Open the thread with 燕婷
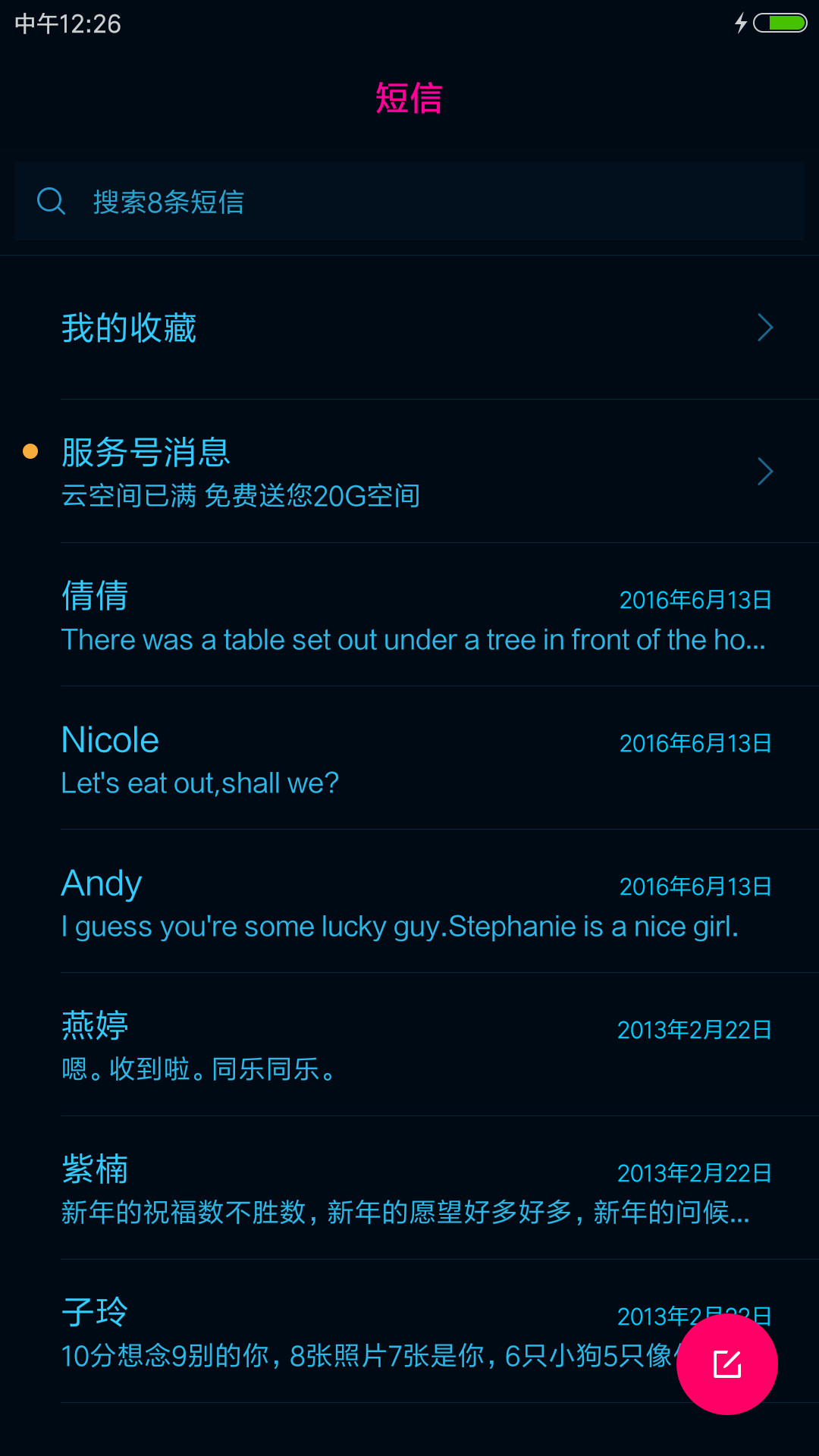 [409, 1044]
